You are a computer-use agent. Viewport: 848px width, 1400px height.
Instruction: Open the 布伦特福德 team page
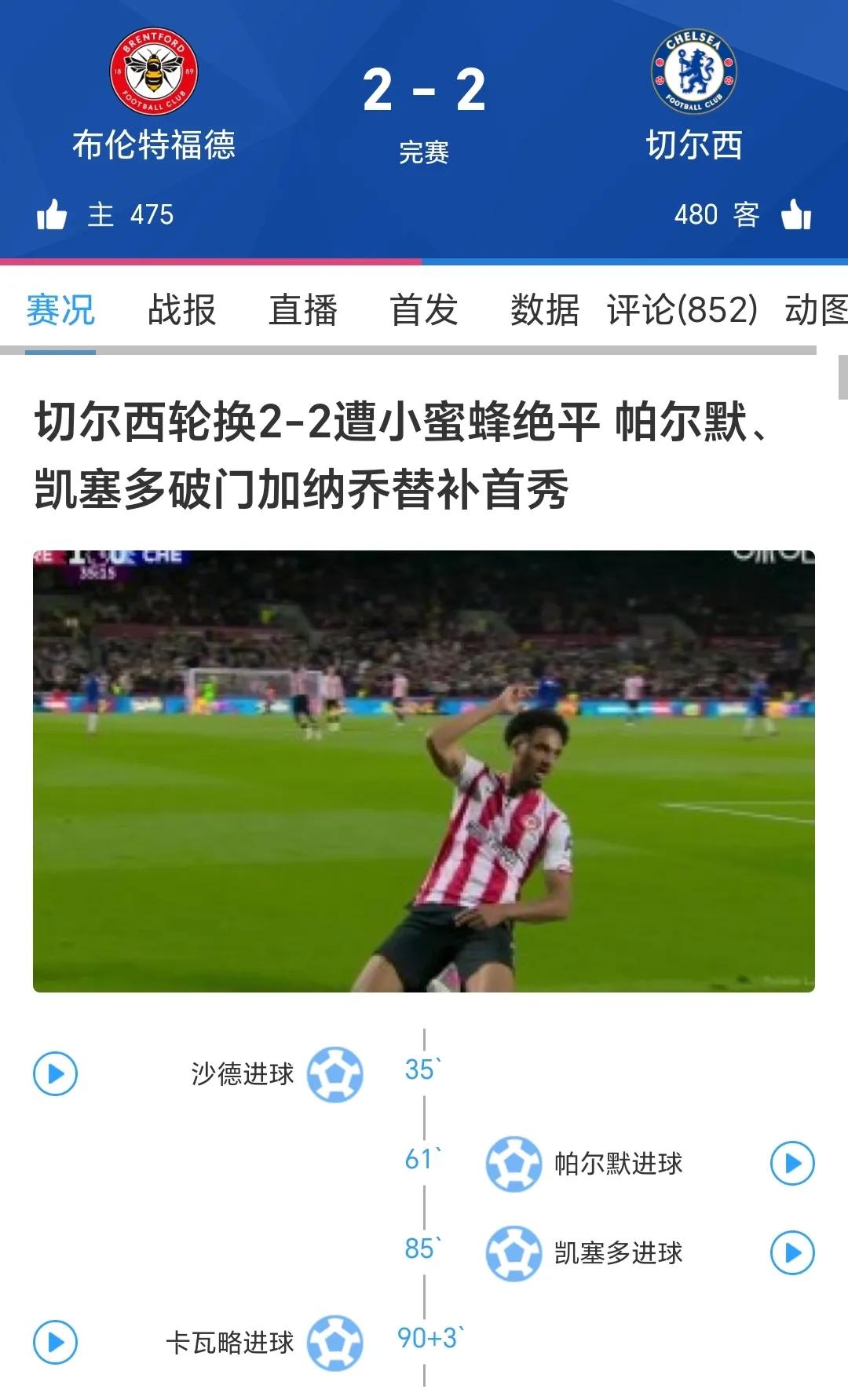pyautogui.click(x=154, y=94)
